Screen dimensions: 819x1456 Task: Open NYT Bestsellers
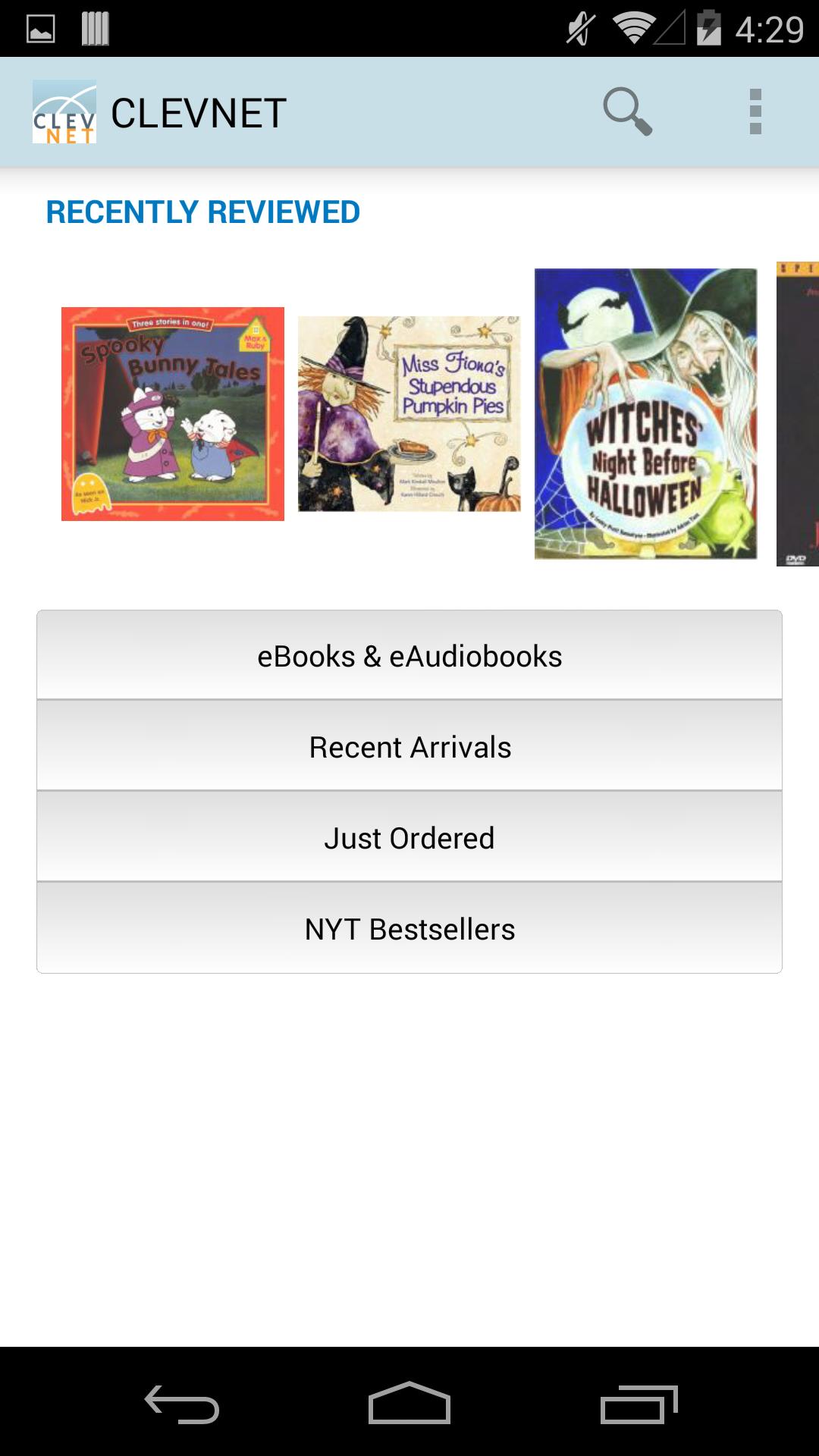click(x=409, y=929)
